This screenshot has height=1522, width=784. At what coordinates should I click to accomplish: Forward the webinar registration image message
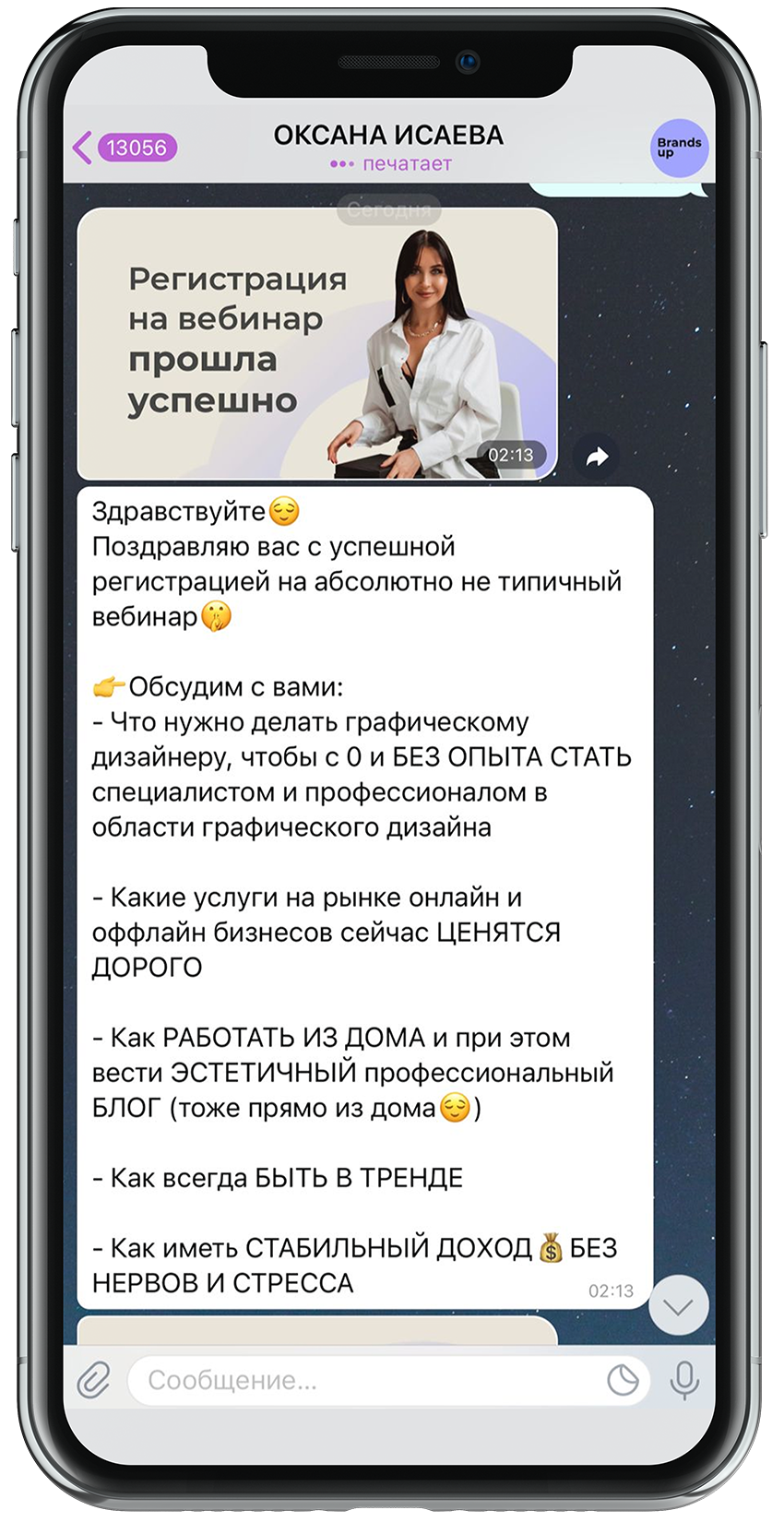point(597,456)
